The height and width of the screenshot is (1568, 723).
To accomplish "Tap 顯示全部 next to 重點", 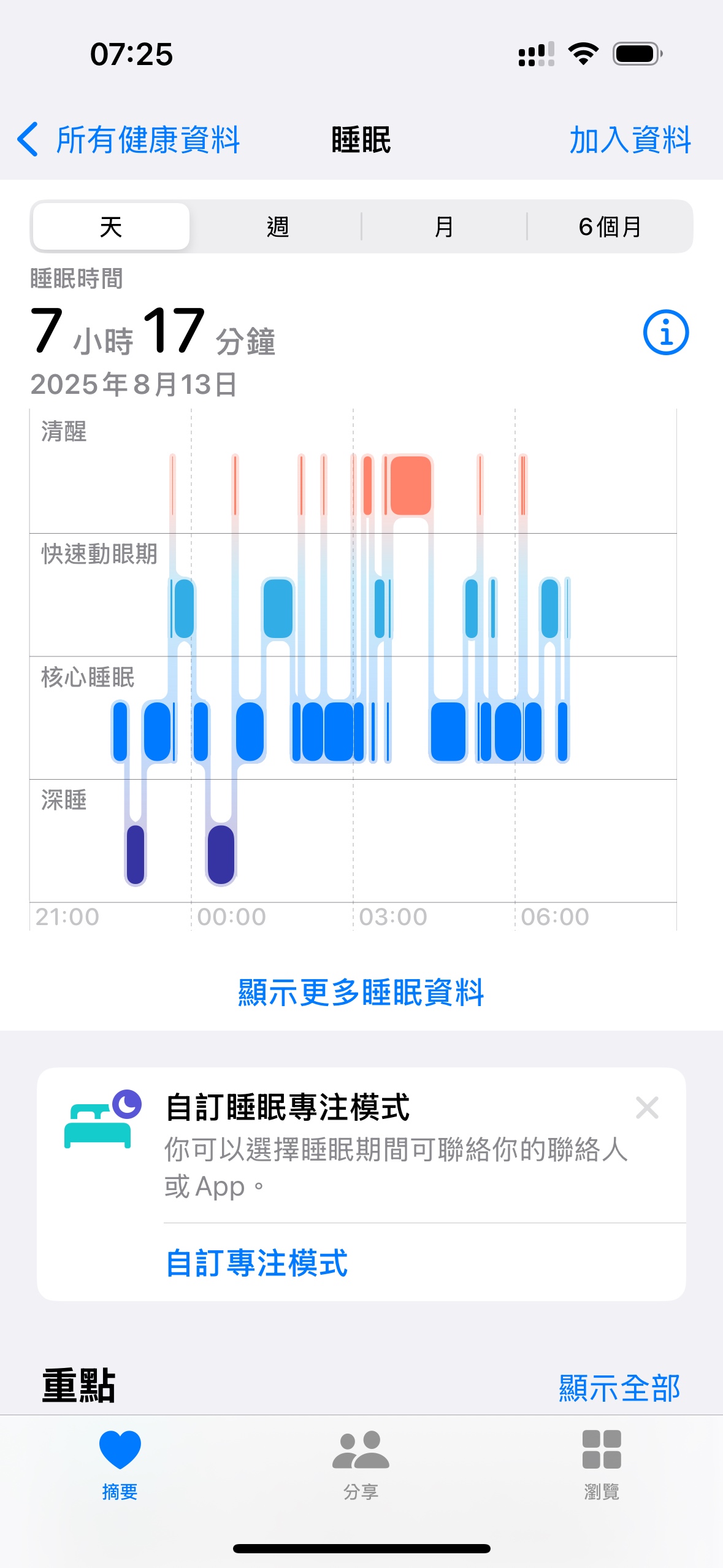I will pos(619,1388).
